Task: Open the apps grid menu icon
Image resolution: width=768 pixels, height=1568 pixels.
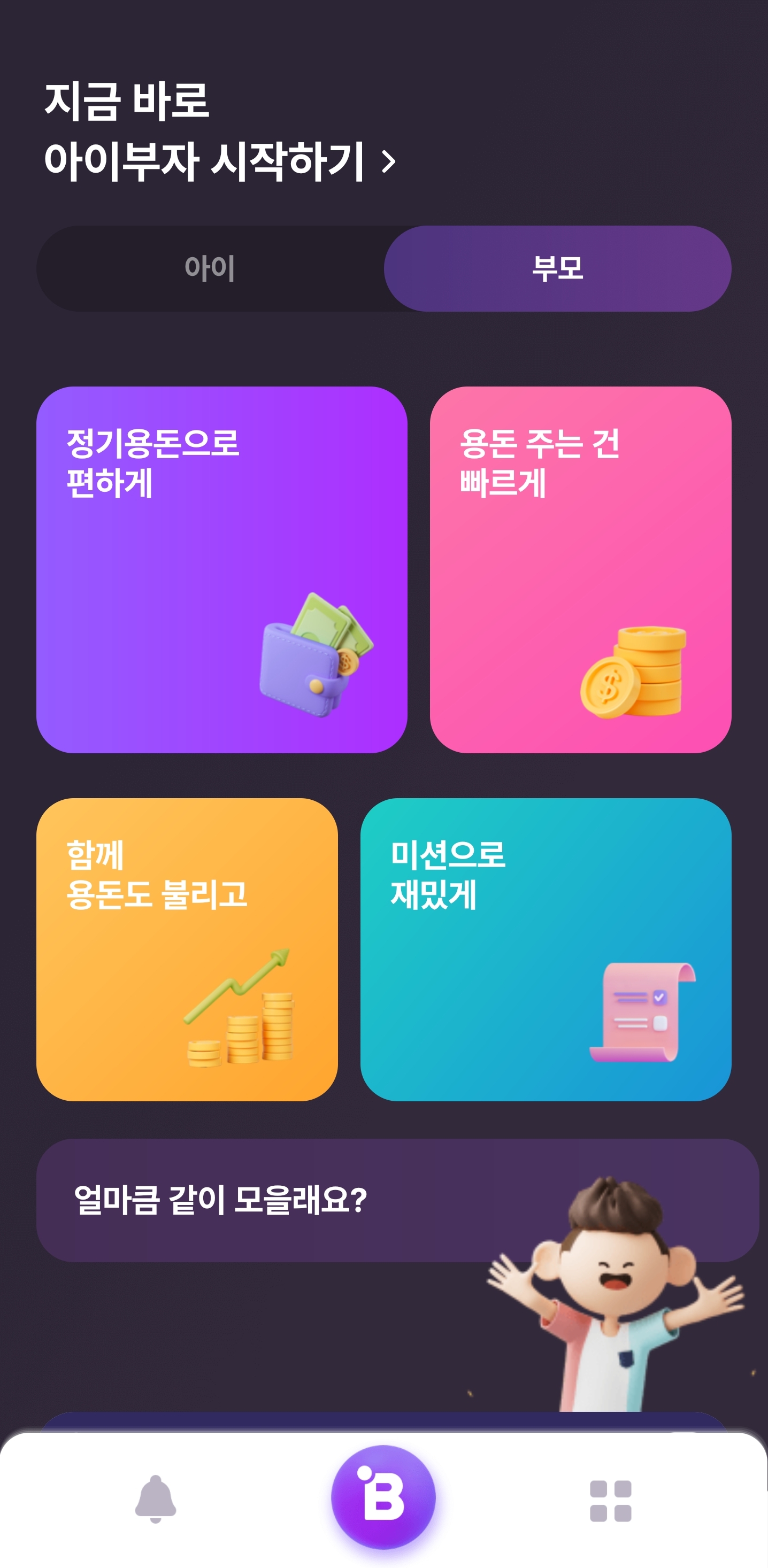Action: pyautogui.click(x=612, y=1501)
